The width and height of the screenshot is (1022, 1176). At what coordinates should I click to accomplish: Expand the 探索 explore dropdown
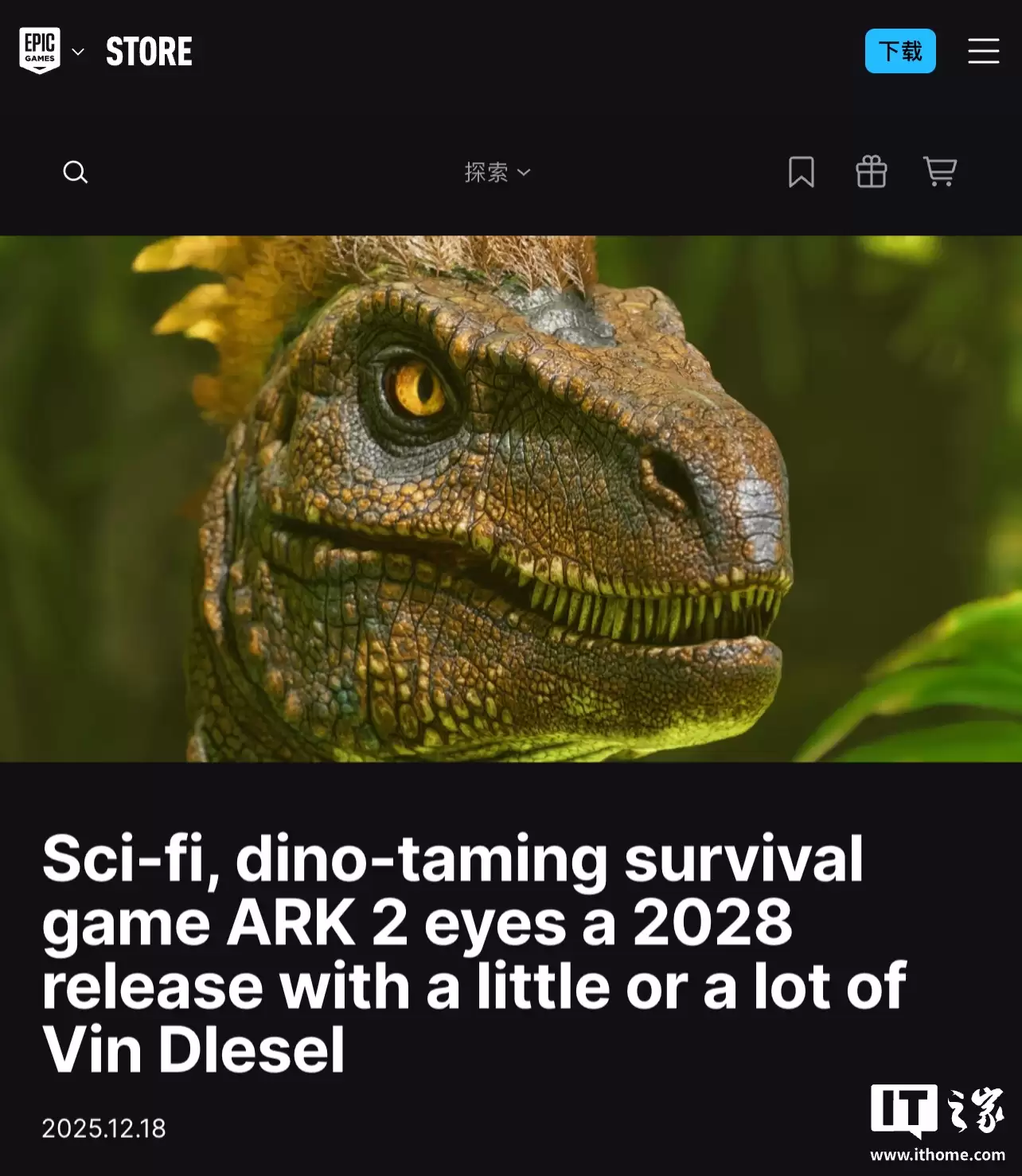coord(497,172)
